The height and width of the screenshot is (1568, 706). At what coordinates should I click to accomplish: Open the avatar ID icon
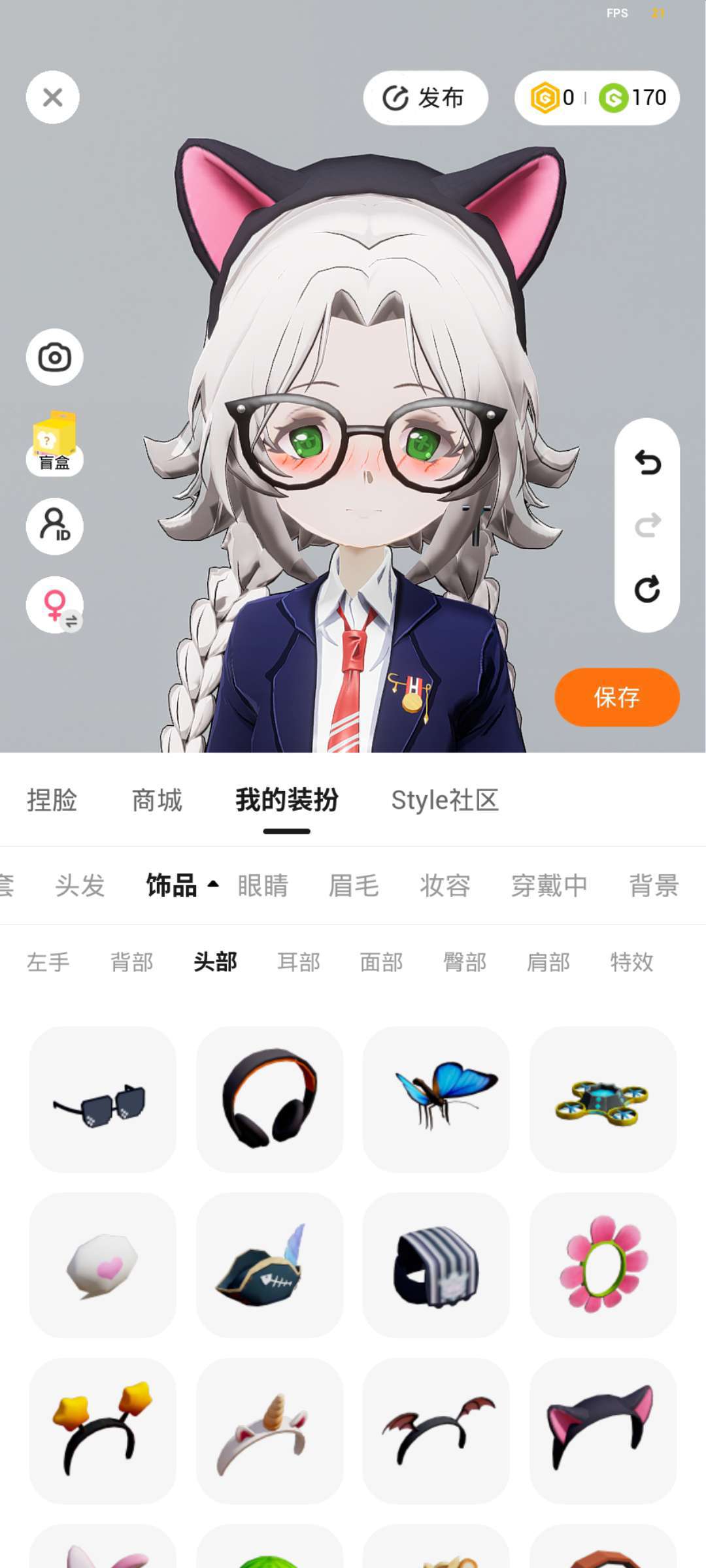click(54, 526)
